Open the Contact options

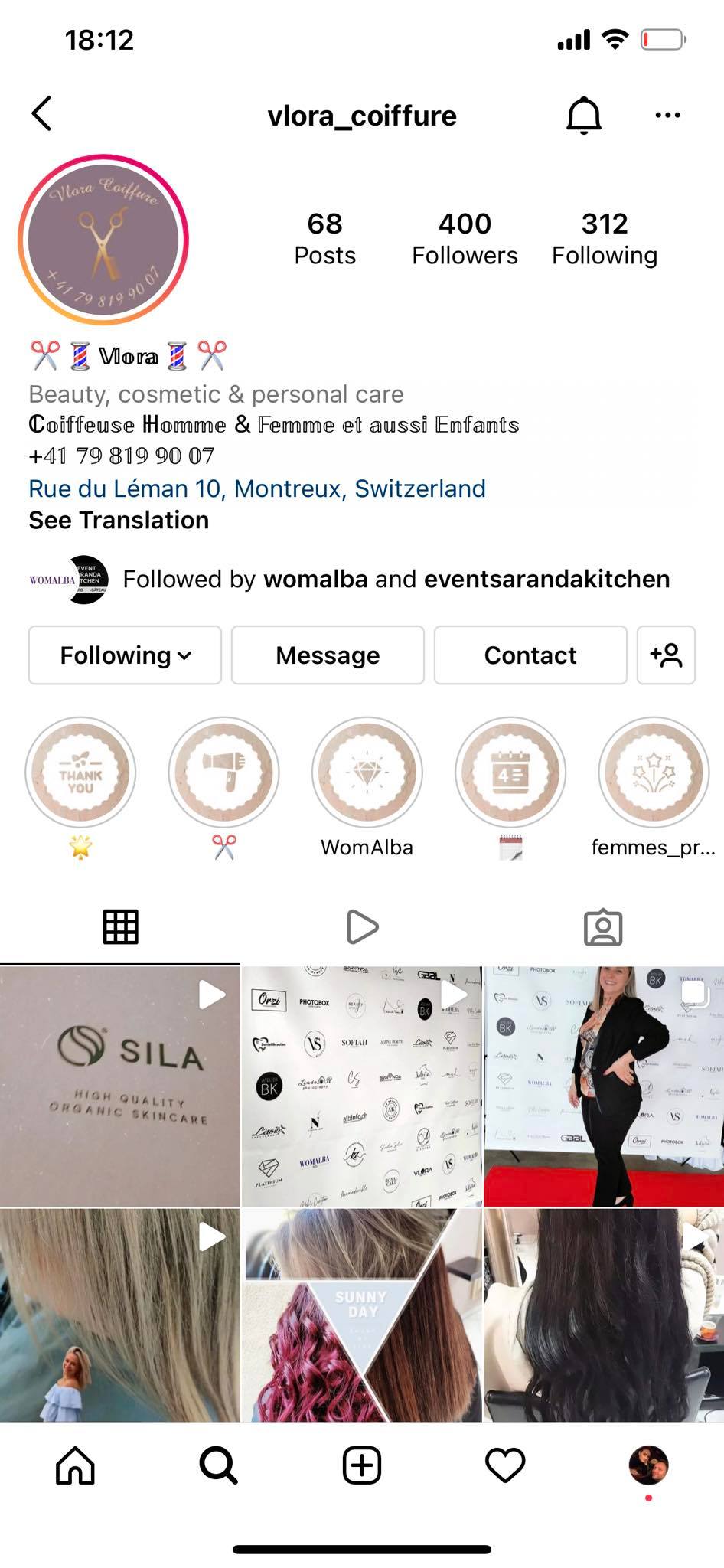pyautogui.click(x=530, y=655)
